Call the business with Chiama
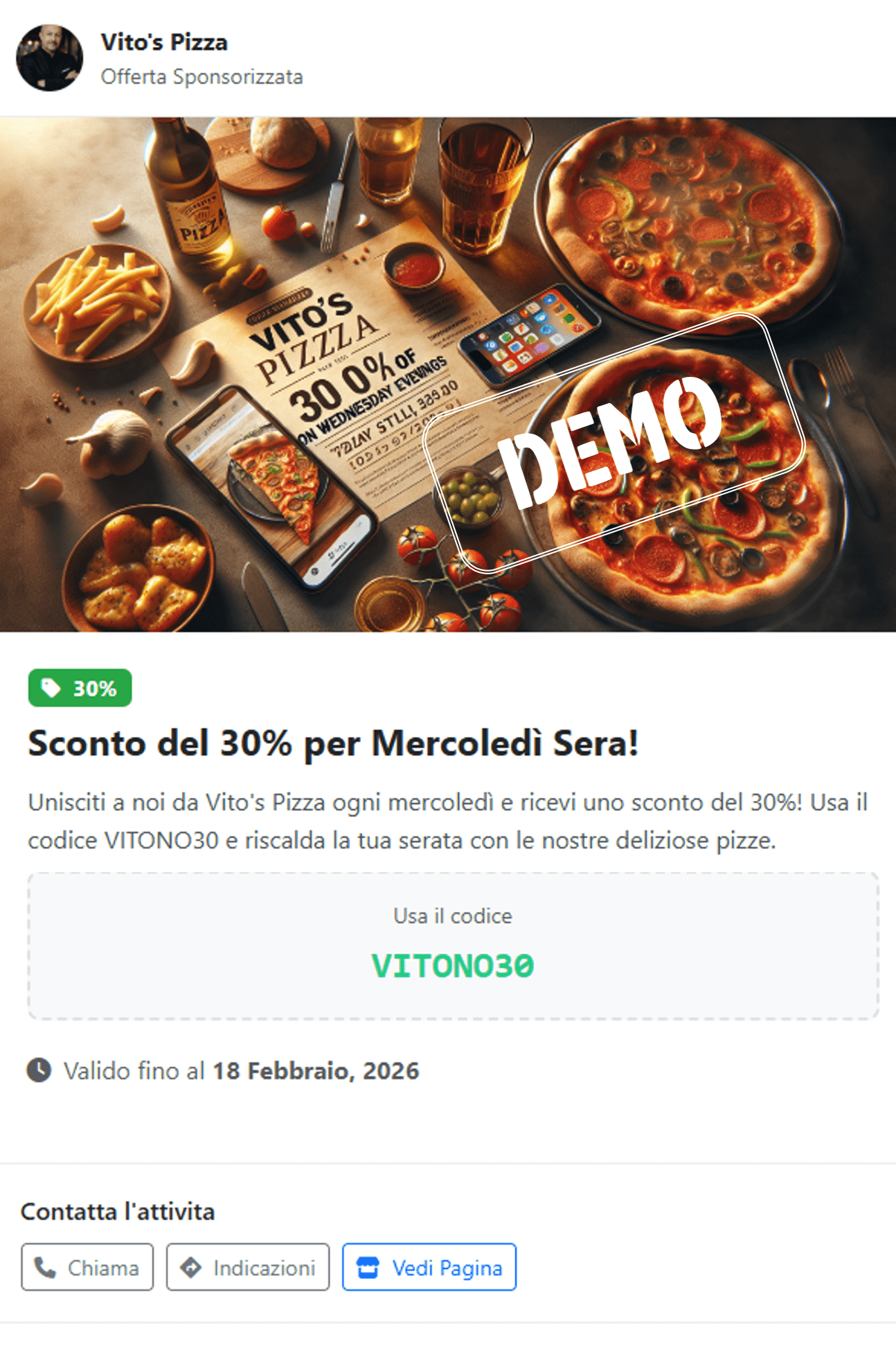The height and width of the screenshot is (1362, 896). coord(87,1267)
